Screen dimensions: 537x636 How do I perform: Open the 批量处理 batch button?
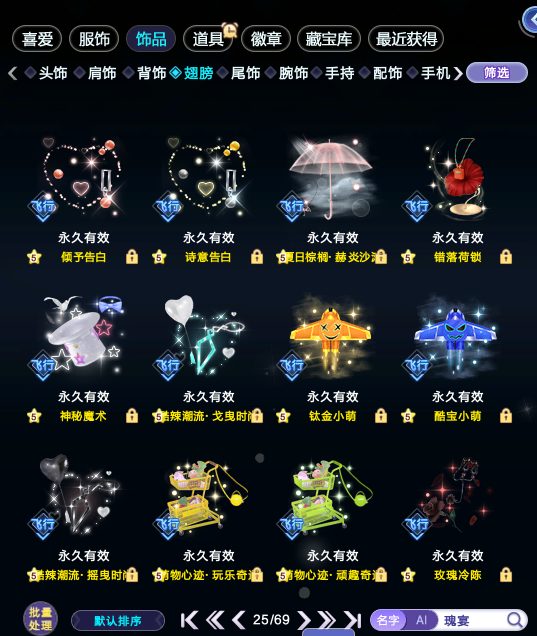click(40, 619)
